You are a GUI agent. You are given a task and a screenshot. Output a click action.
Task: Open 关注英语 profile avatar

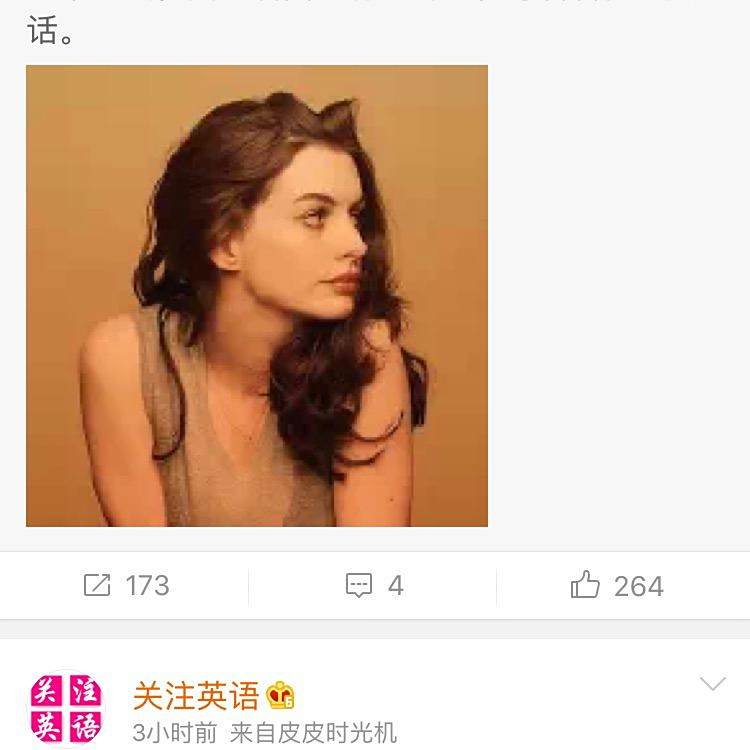click(66, 708)
